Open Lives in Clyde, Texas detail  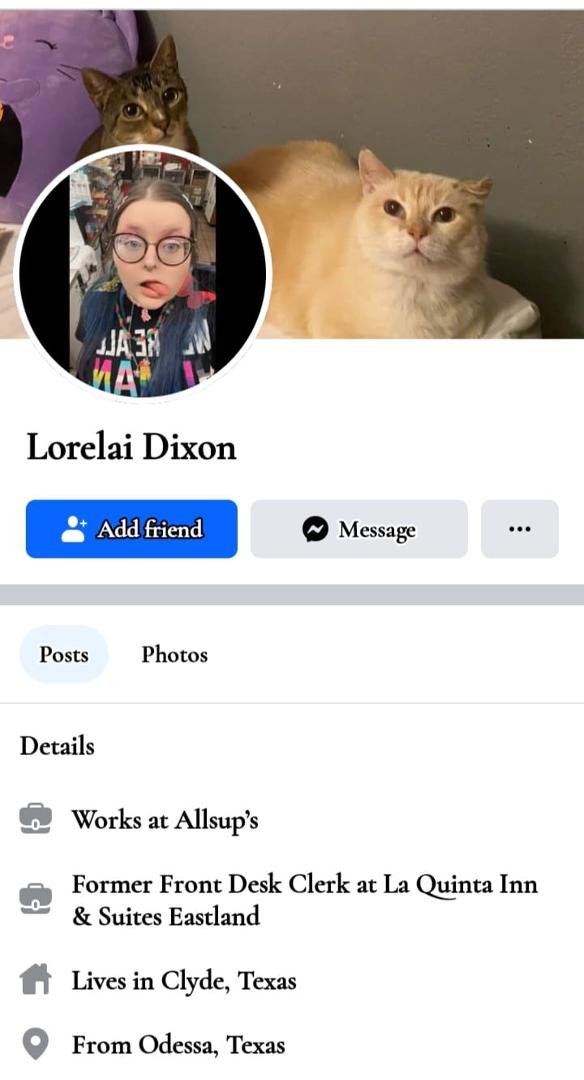point(184,980)
